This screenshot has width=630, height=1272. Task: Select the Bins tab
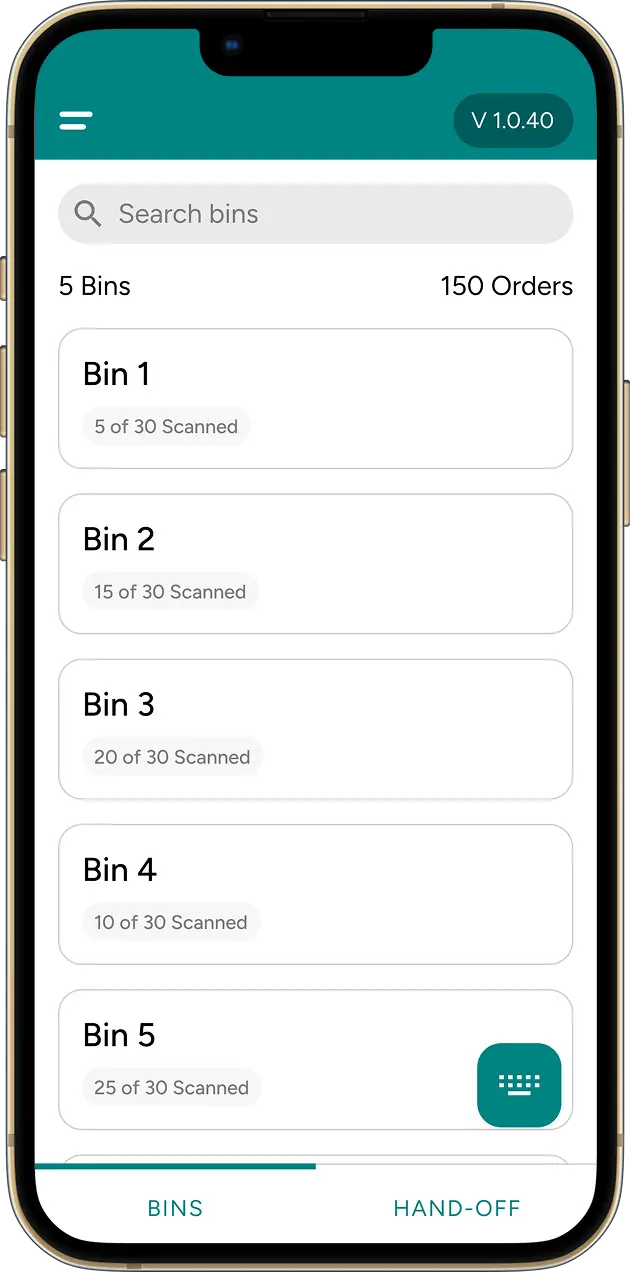click(x=175, y=1208)
